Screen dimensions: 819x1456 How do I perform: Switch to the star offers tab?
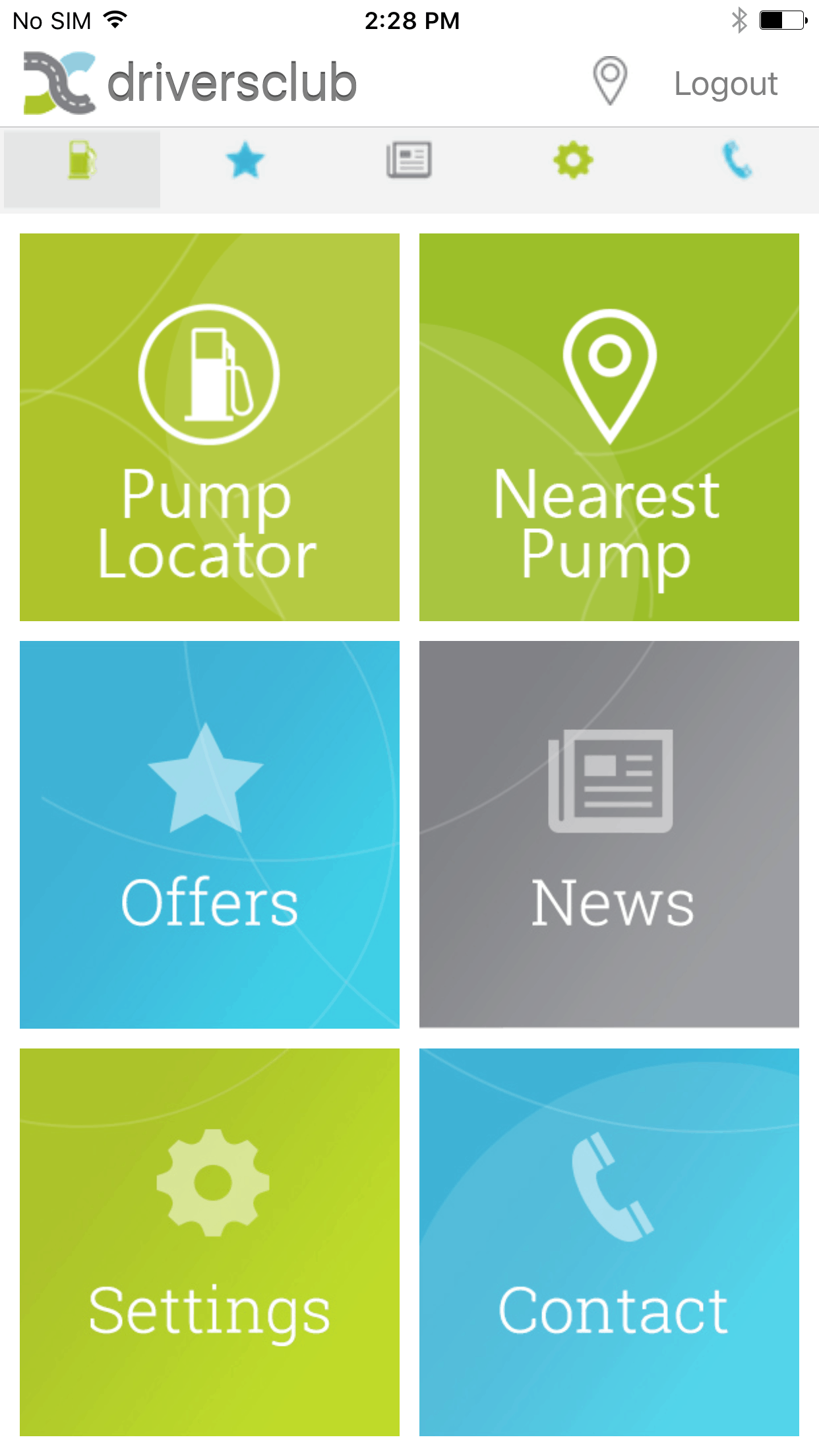(245, 161)
